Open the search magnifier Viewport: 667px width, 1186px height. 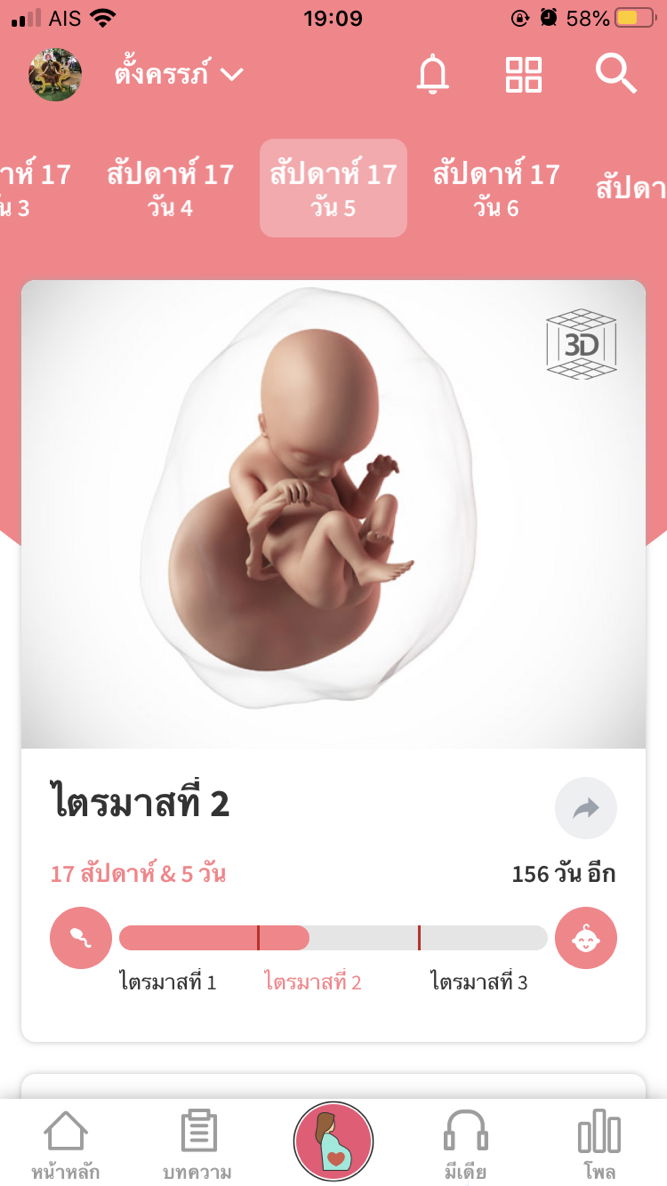(615, 74)
